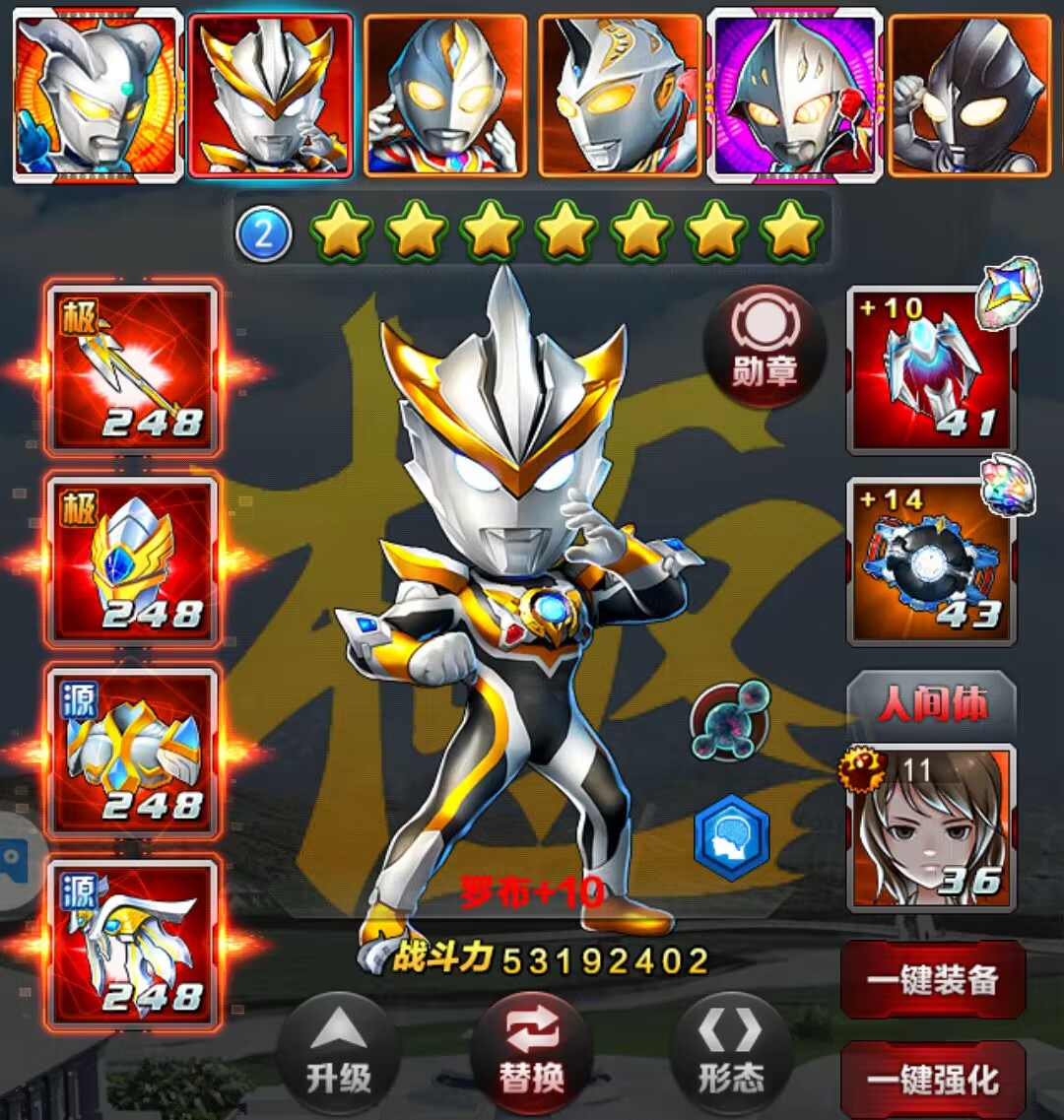Select the third hero portrait in the top row

(445, 96)
